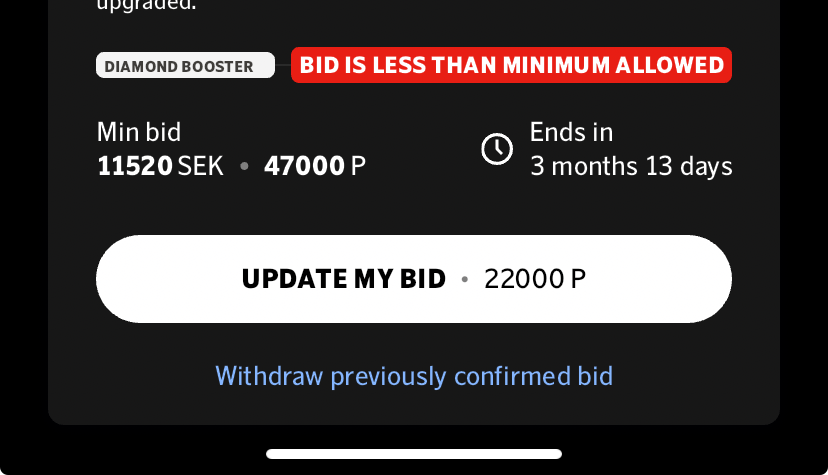Tap the Update My Bid button
The height and width of the screenshot is (475, 828).
click(413, 279)
